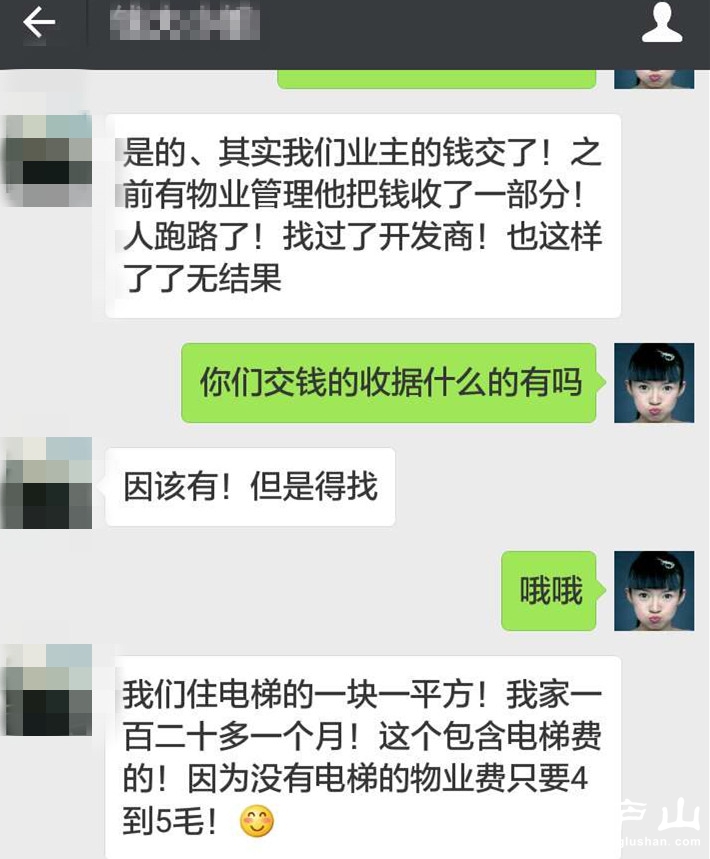Go back using the top-left arrow
The height and width of the screenshot is (859, 710).
click(x=39, y=22)
